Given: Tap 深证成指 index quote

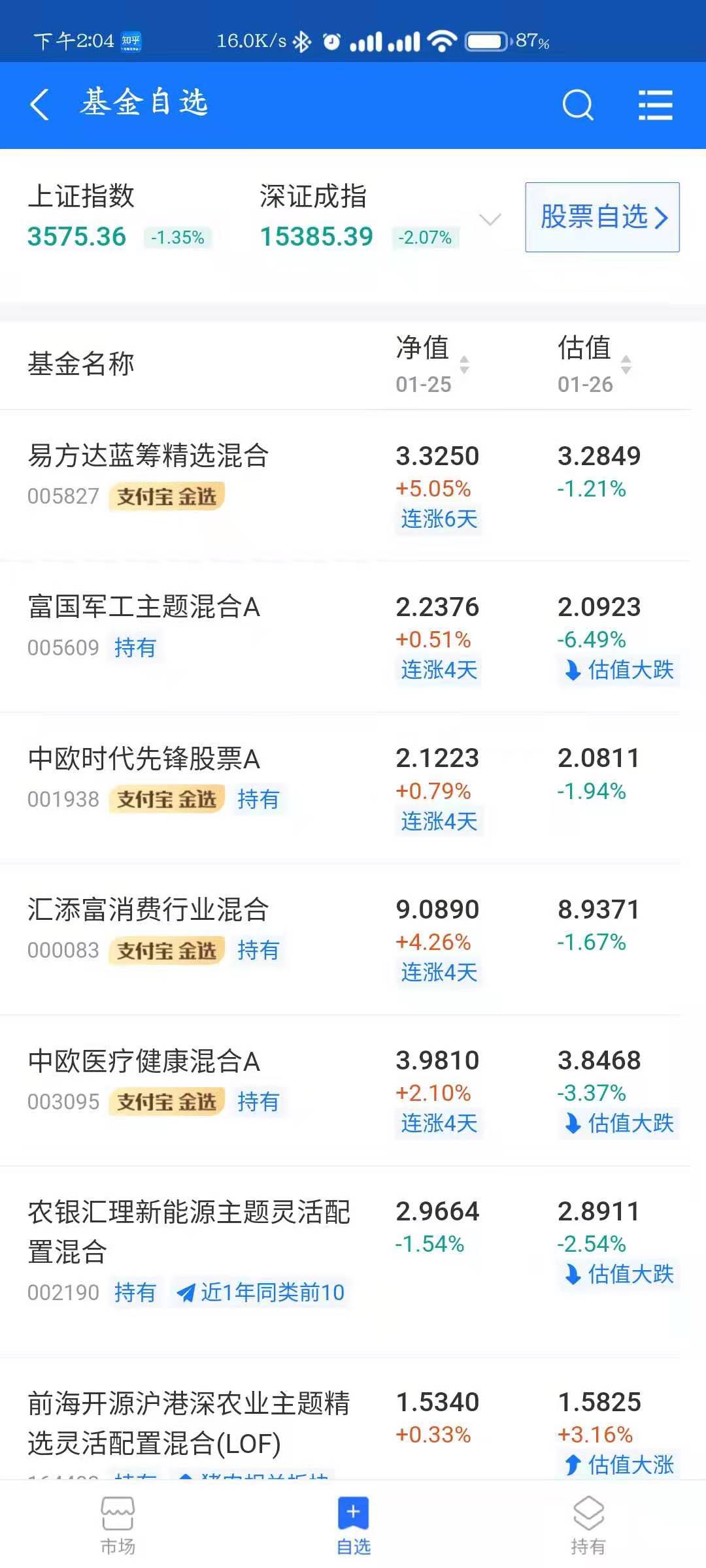Looking at the screenshot, I should tap(360, 216).
